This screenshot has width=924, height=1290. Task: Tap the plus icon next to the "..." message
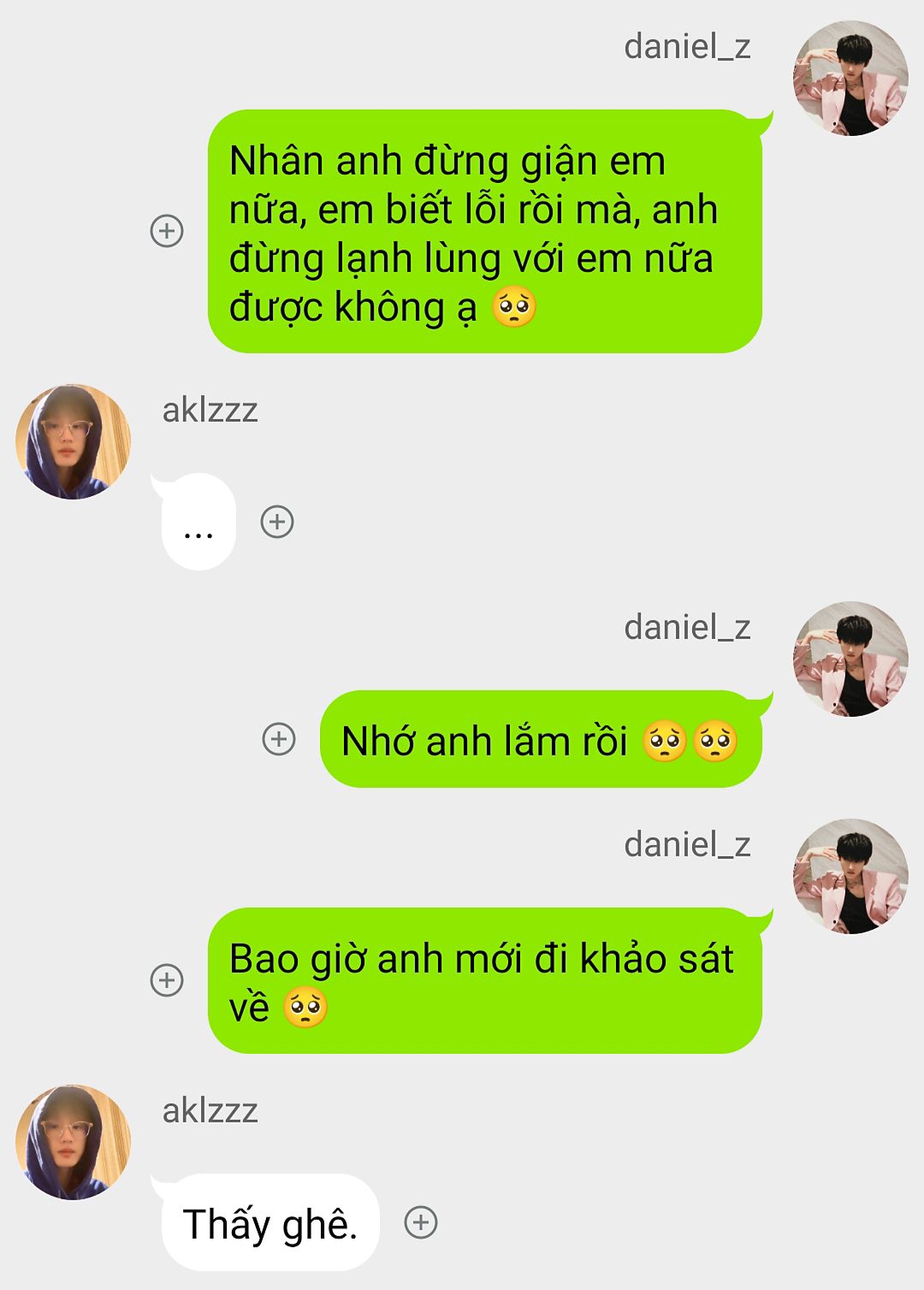277,522
